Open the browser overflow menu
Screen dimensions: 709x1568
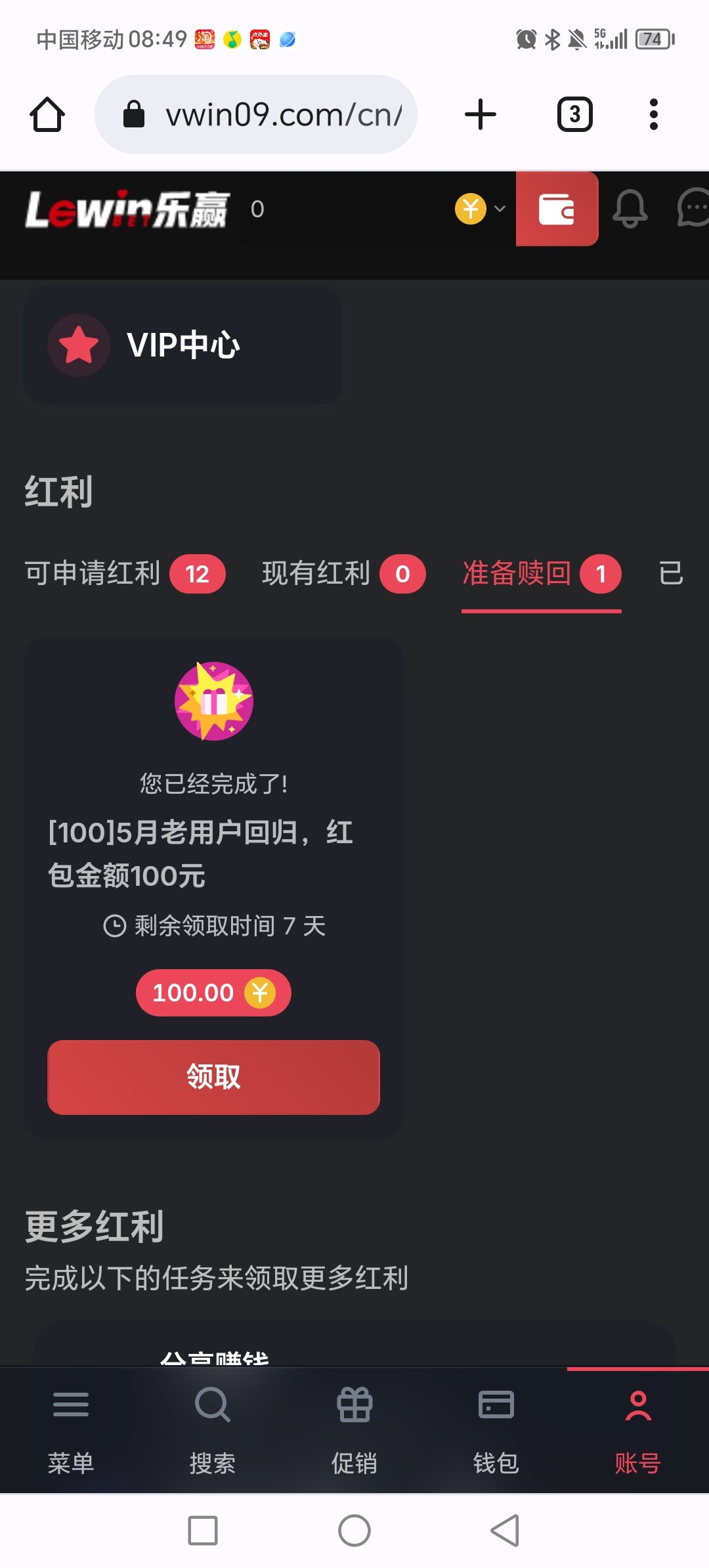(x=653, y=114)
